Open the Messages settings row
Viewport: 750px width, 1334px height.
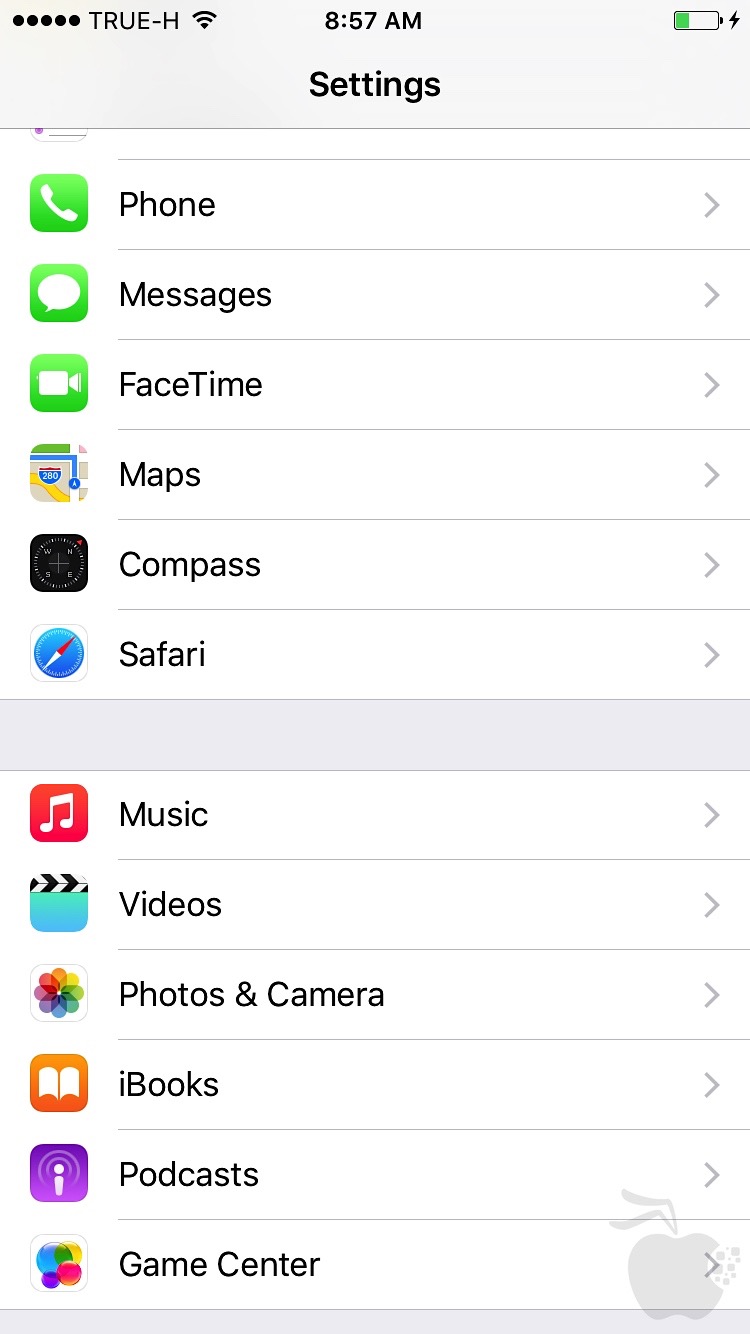pyautogui.click(x=375, y=294)
